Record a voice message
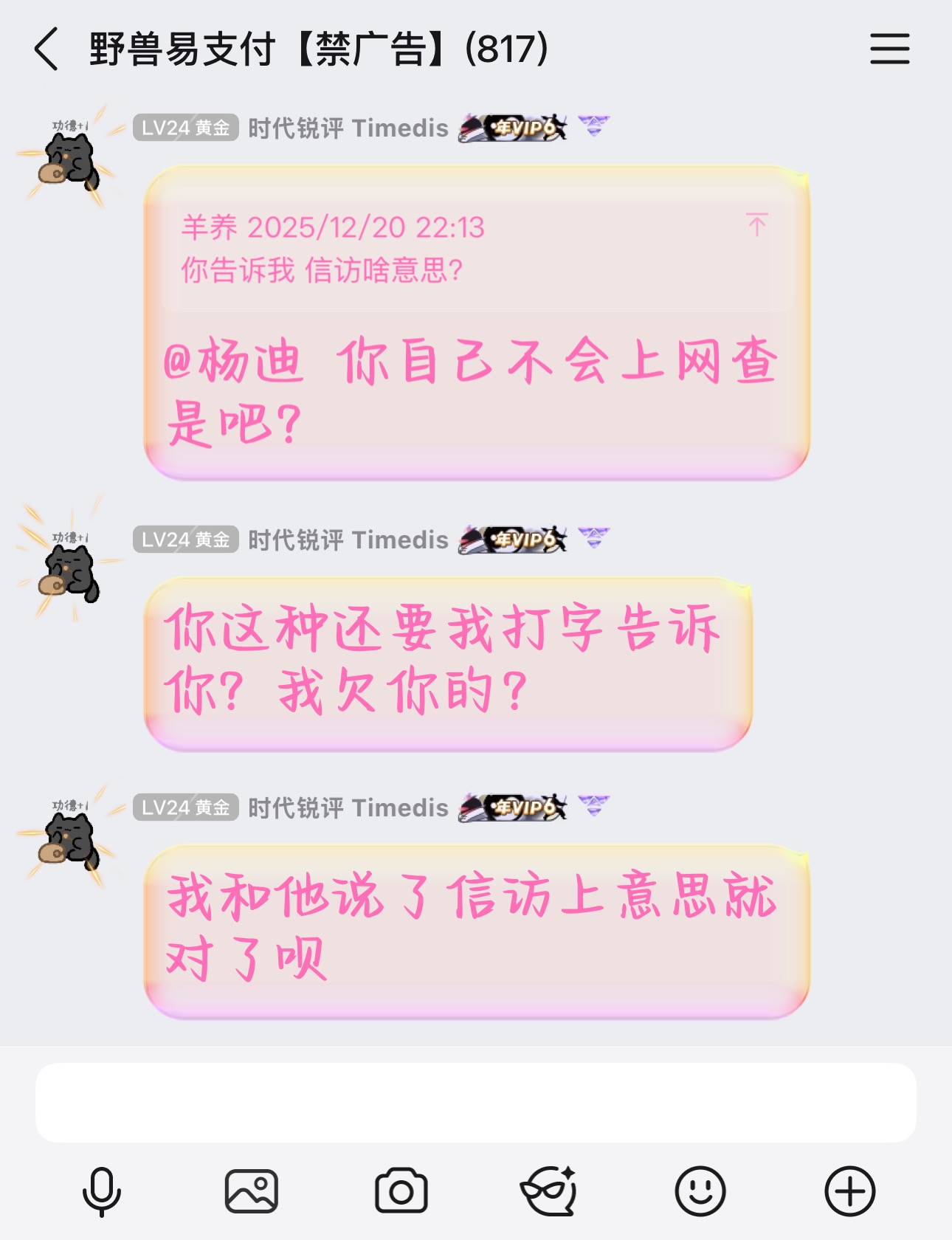The height and width of the screenshot is (1240, 952). click(102, 1191)
